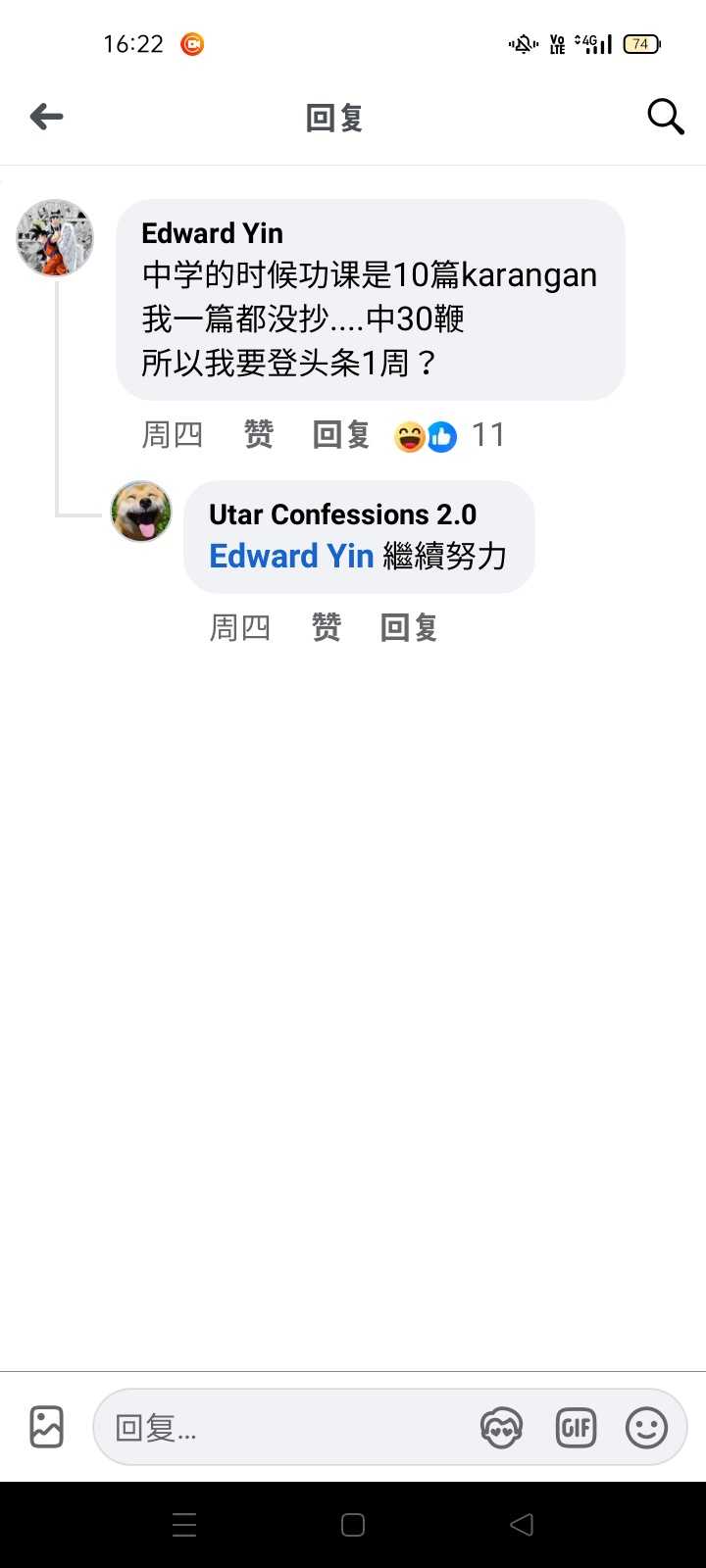The width and height of the screenshot is (706, 1568).
Task: Reply to Edward Yin's comment
Action: click(x=340, y=434)
